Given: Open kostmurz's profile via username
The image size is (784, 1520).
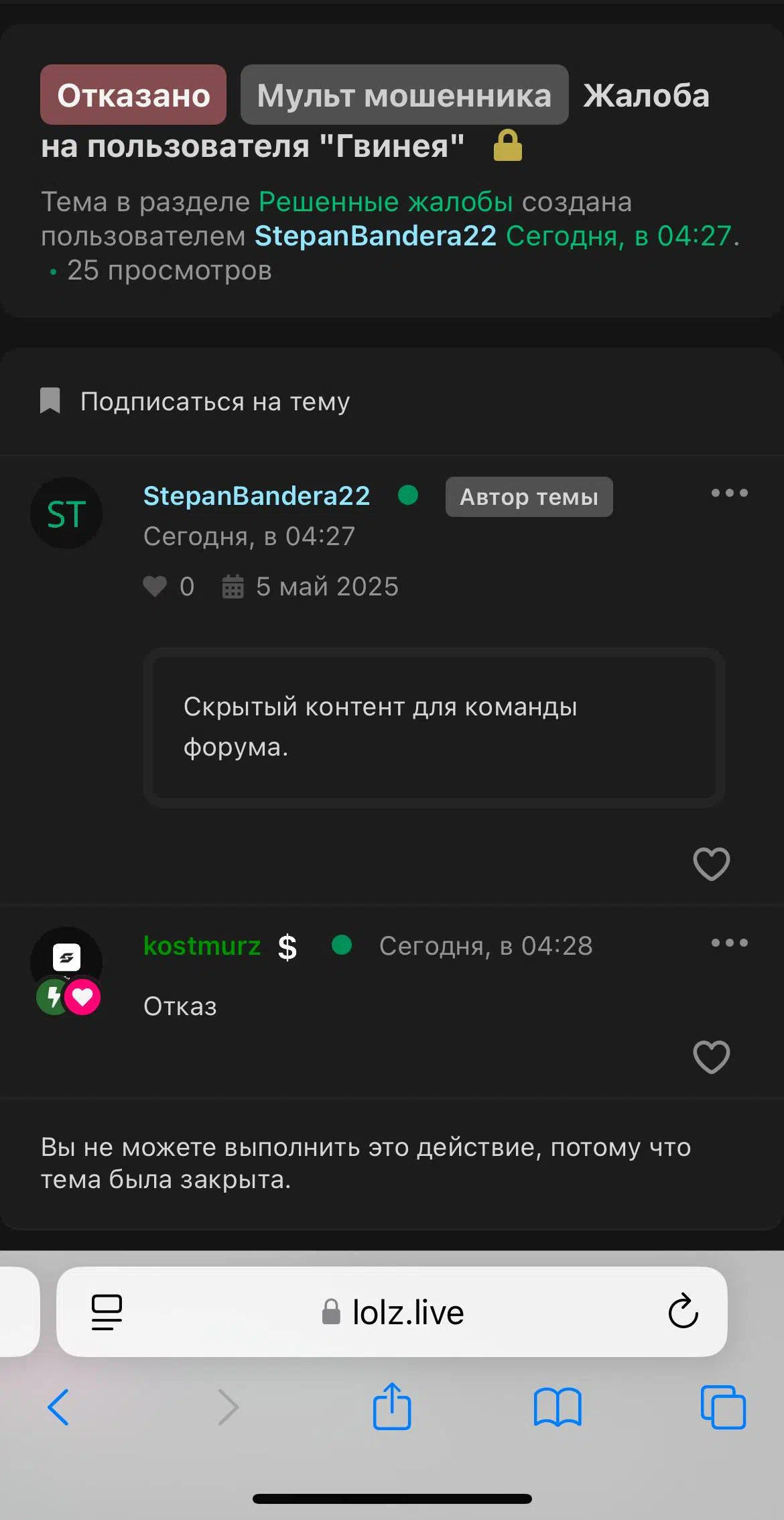Looking at the screenshot, I should (x=202, y=945).
